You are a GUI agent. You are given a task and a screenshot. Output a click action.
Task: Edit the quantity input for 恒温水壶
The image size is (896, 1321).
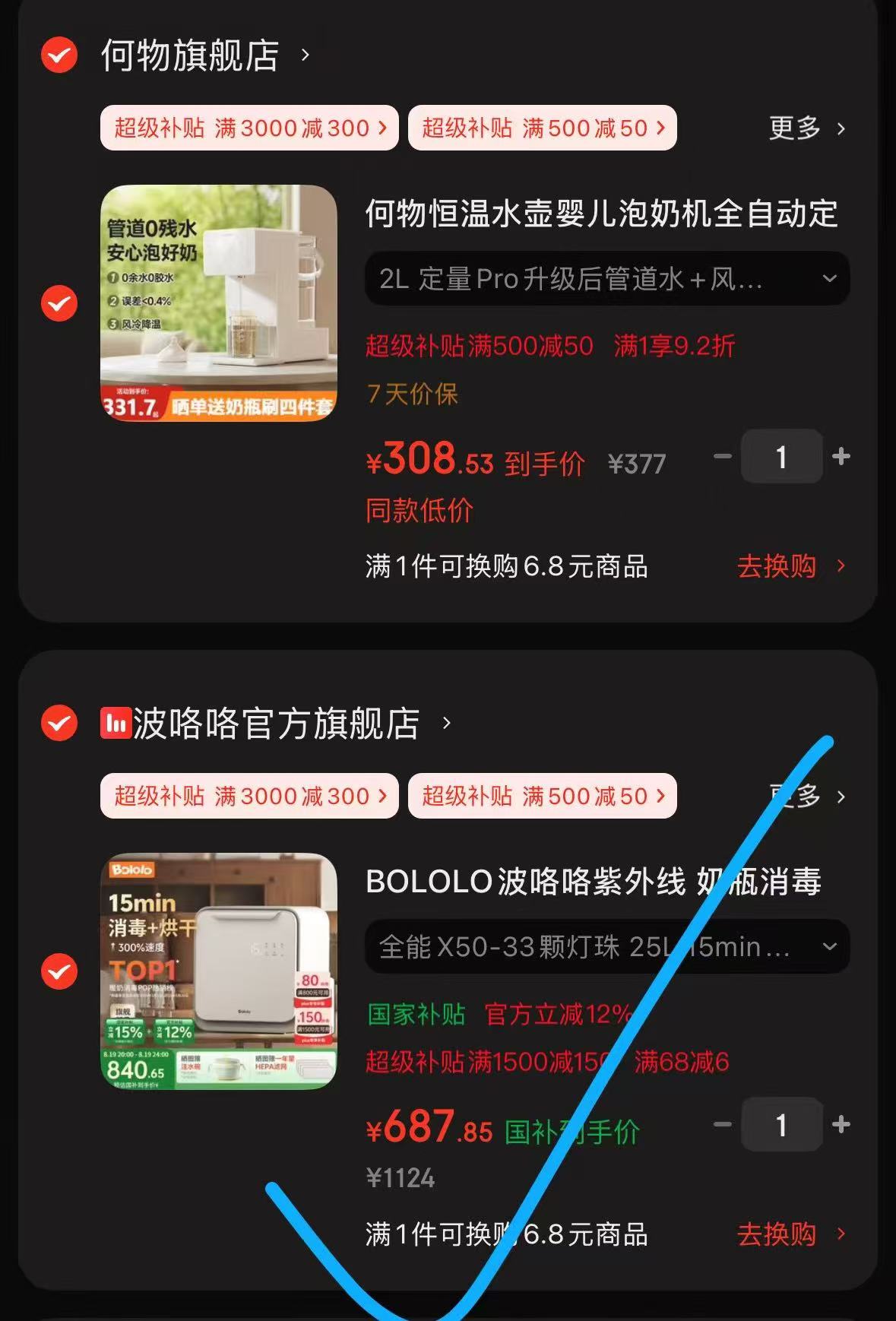(x=781, y=456)
